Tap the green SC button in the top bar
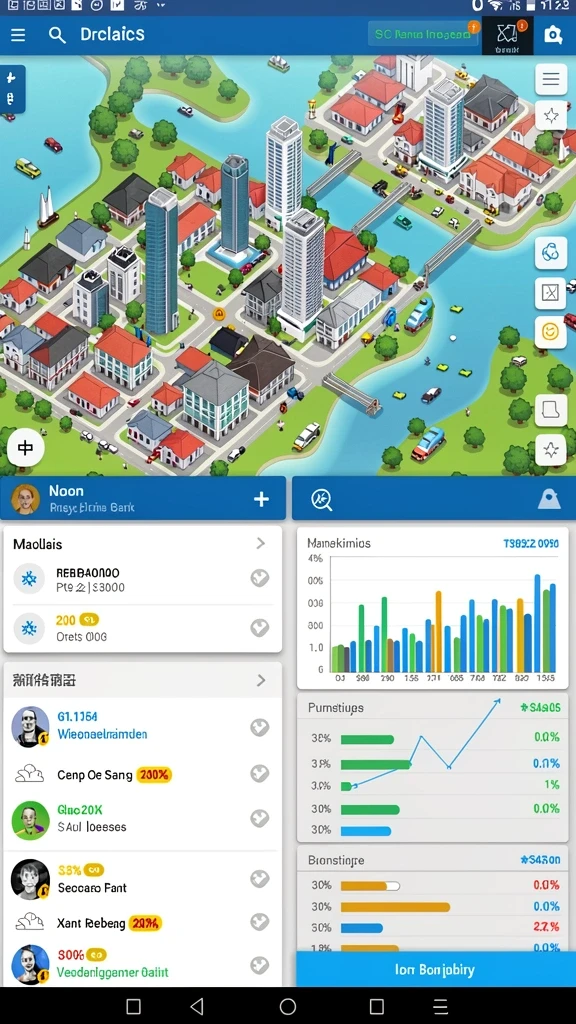 (x=423, y=34)
